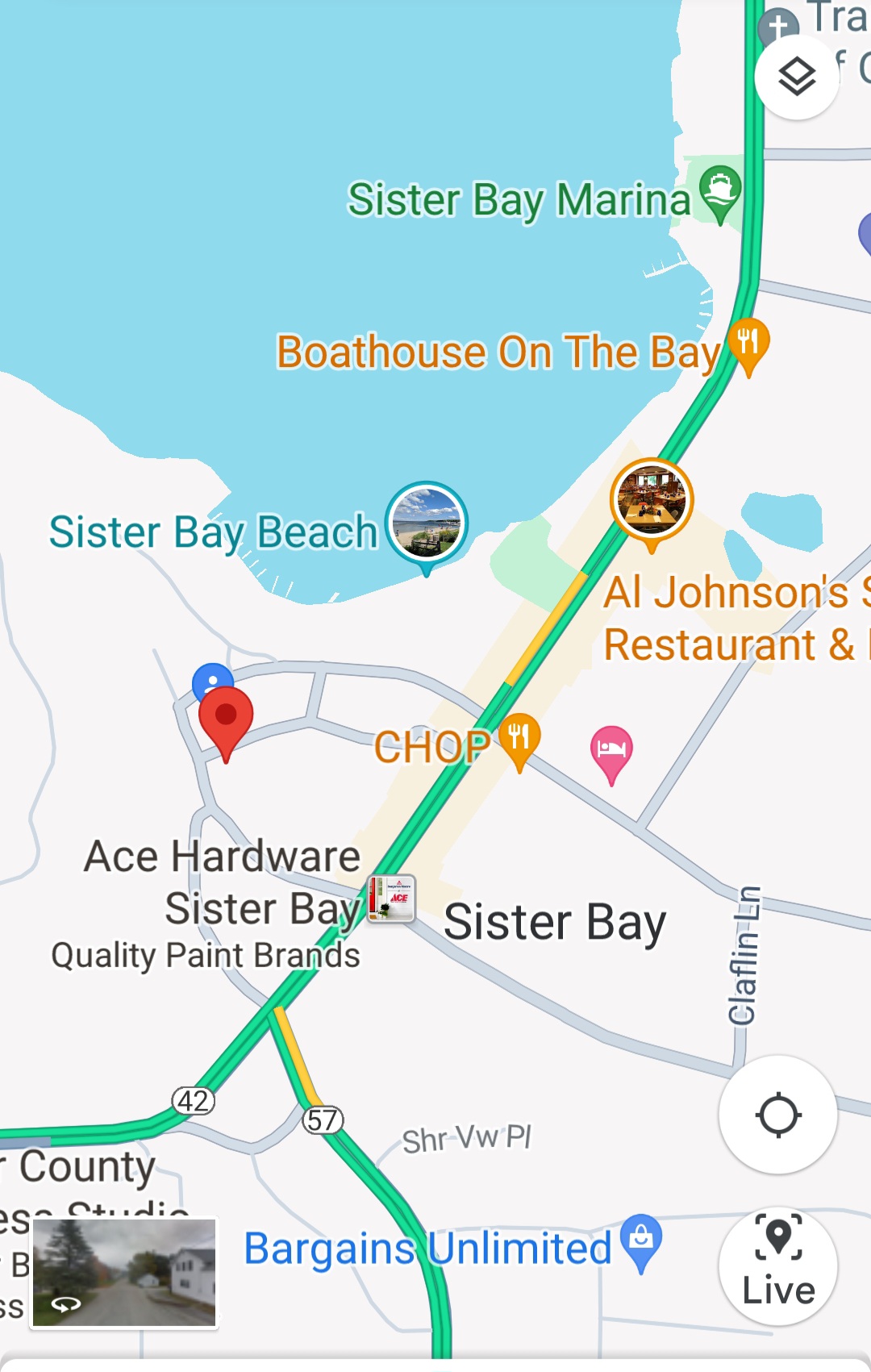The height and width of the screenshot is (1372, 871).
Task: Select the Sister Bay Marina pin
Action: (x=719, y=190)
